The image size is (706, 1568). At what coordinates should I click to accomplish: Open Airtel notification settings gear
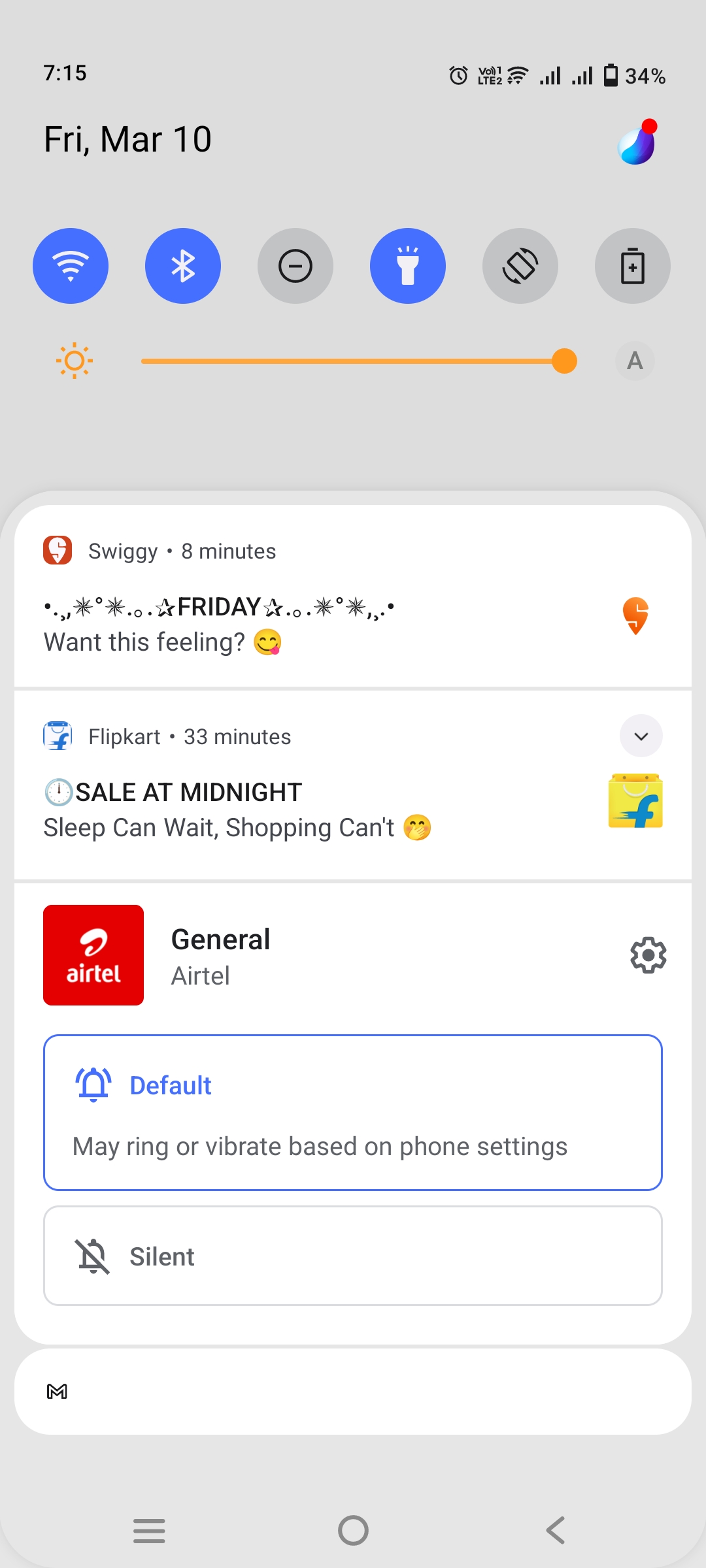pyautogui.click(x=648, y=955)
